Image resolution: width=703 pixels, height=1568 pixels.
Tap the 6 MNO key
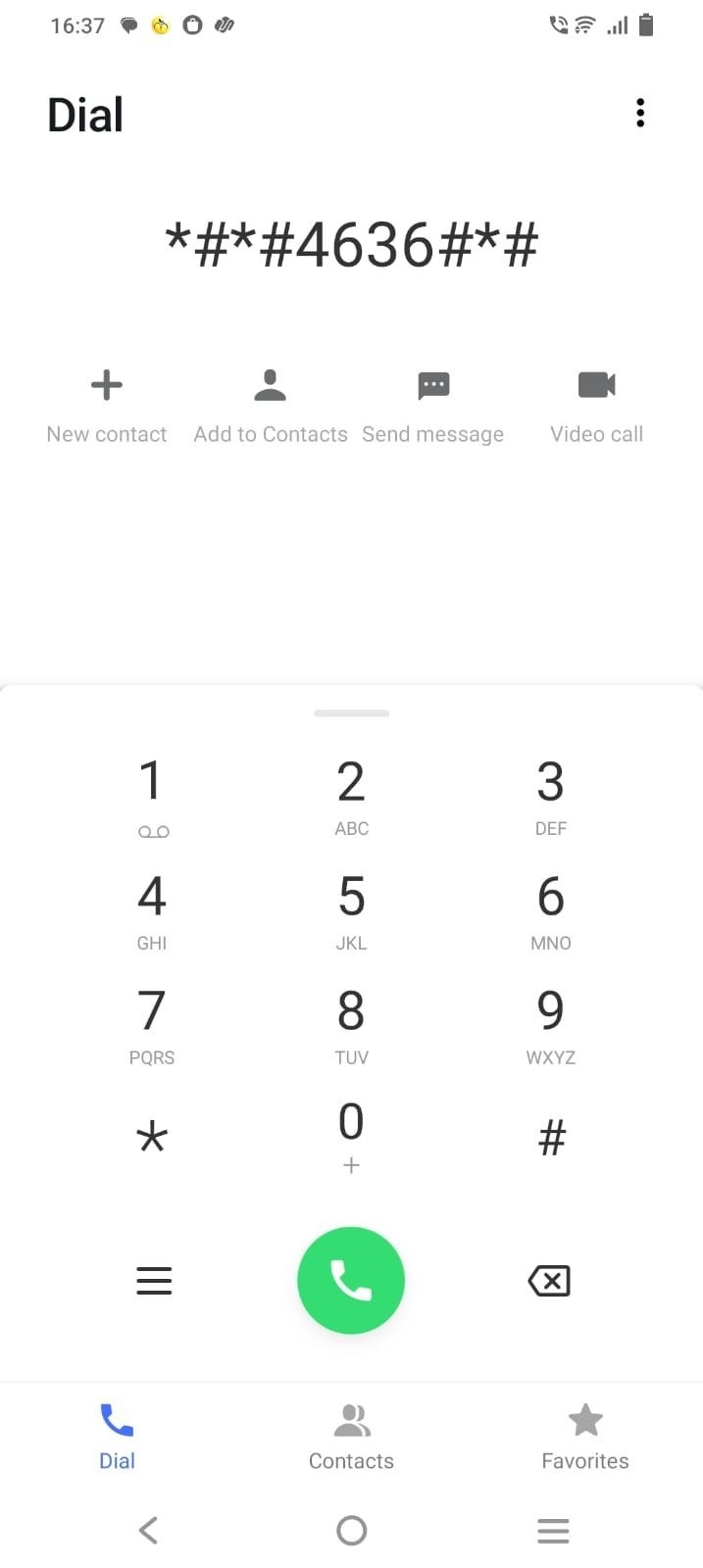(x=550, y=911)
